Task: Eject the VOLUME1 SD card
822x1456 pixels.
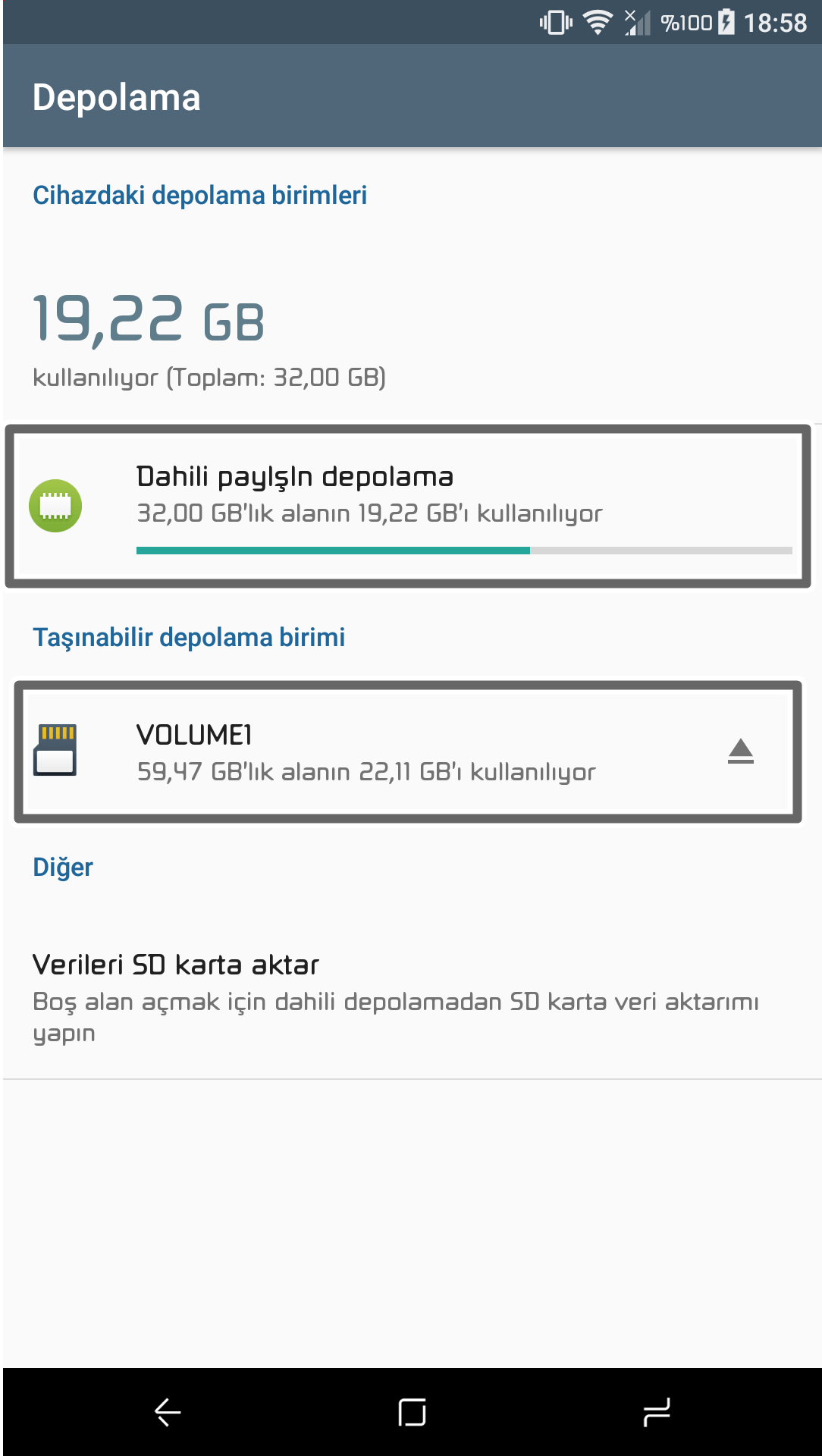Action: coord(740,751)
